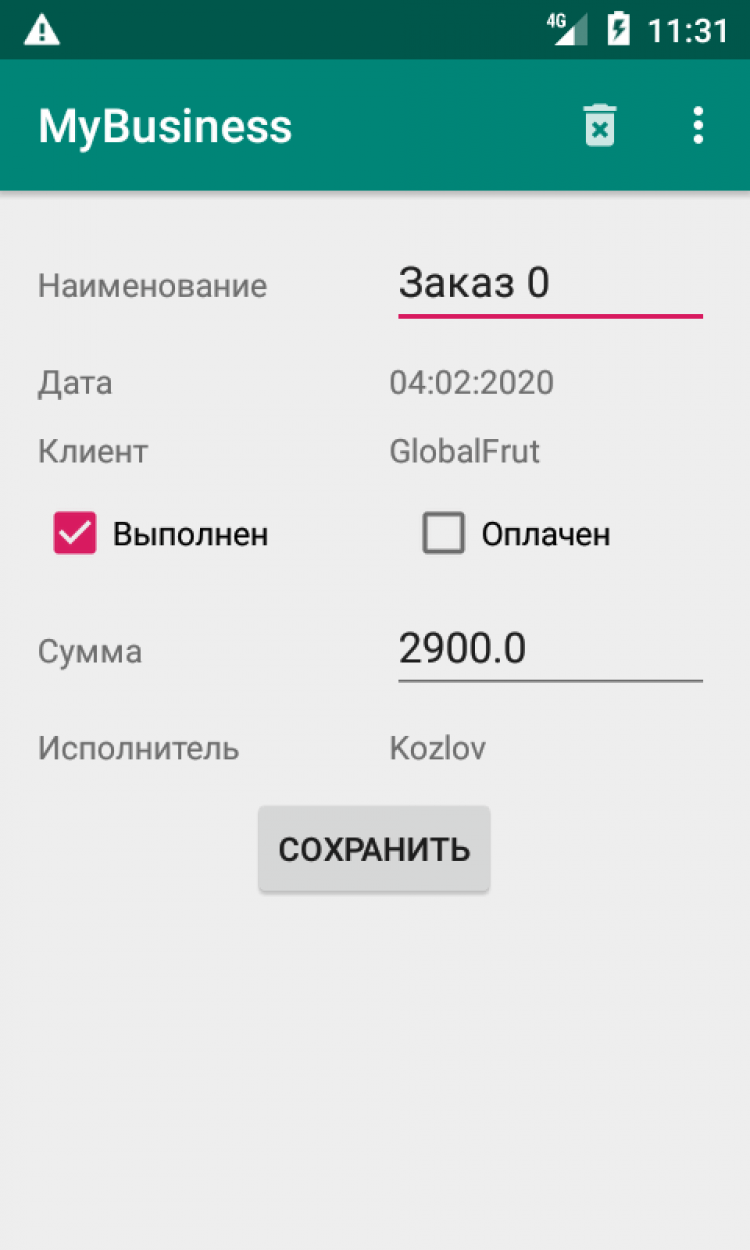
Task: Uncheck the Выполнен checkbox
Action: coord(75,533)
